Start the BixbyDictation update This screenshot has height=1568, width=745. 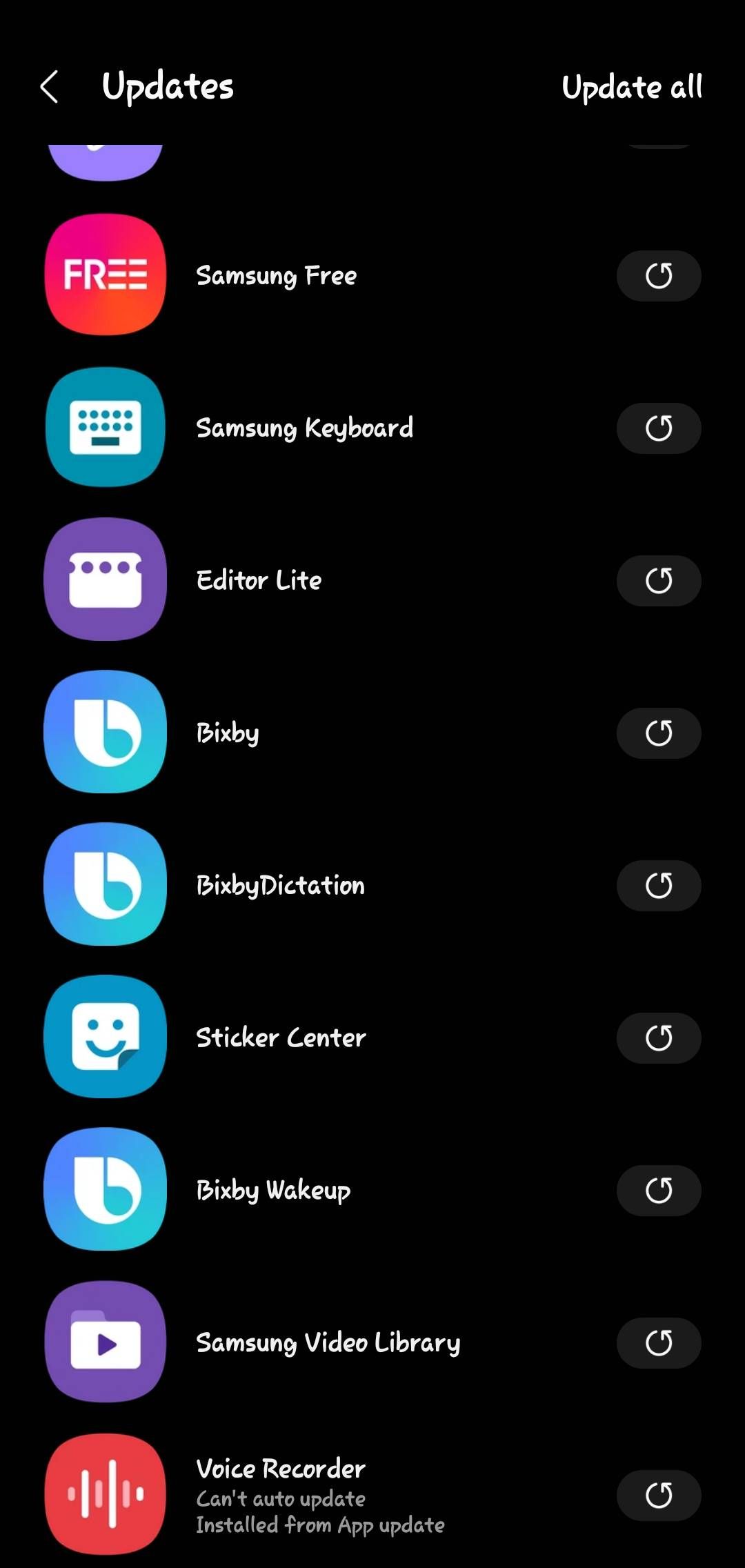tap(658, 885)
